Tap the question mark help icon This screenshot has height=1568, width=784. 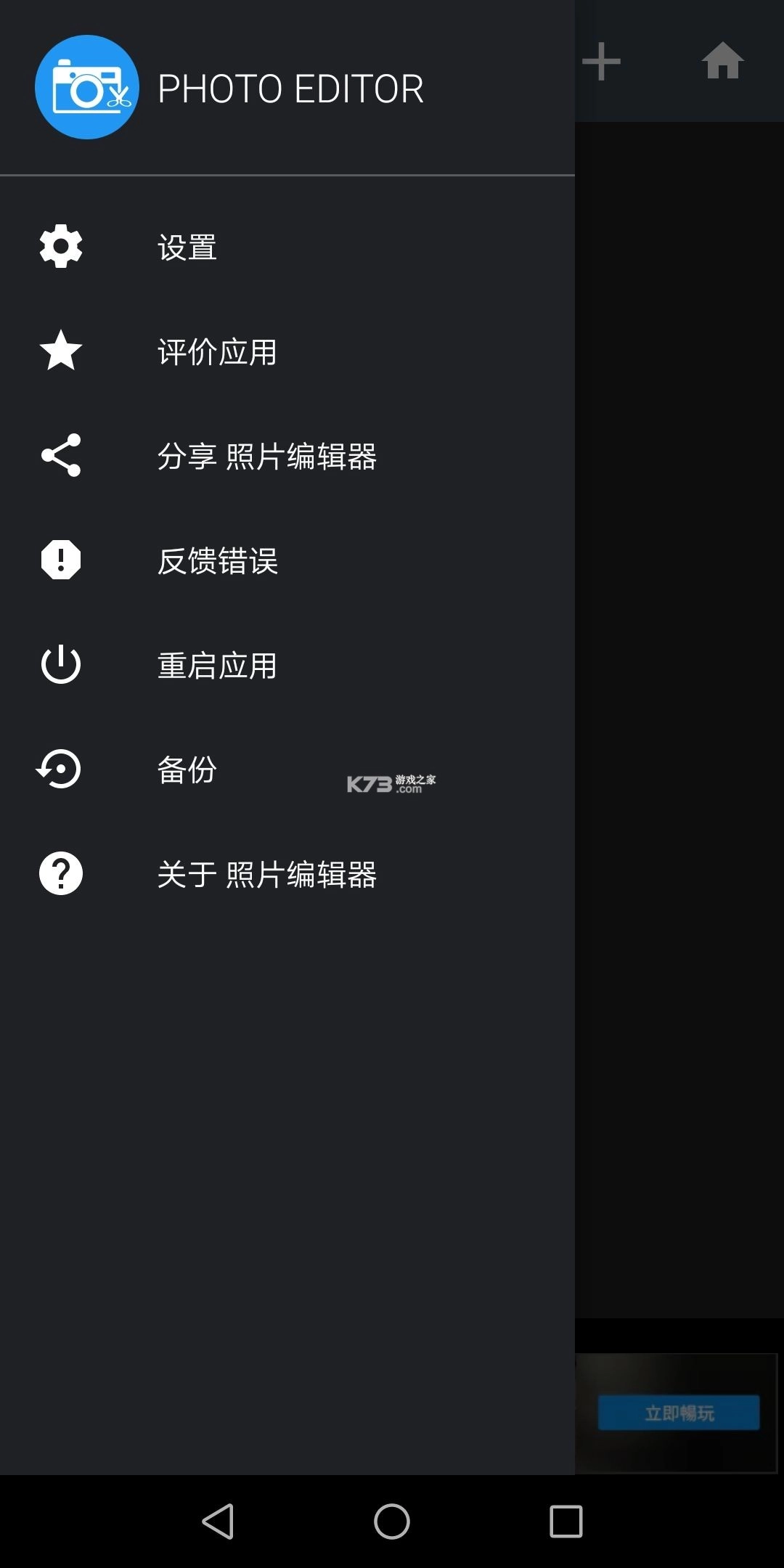60,875
